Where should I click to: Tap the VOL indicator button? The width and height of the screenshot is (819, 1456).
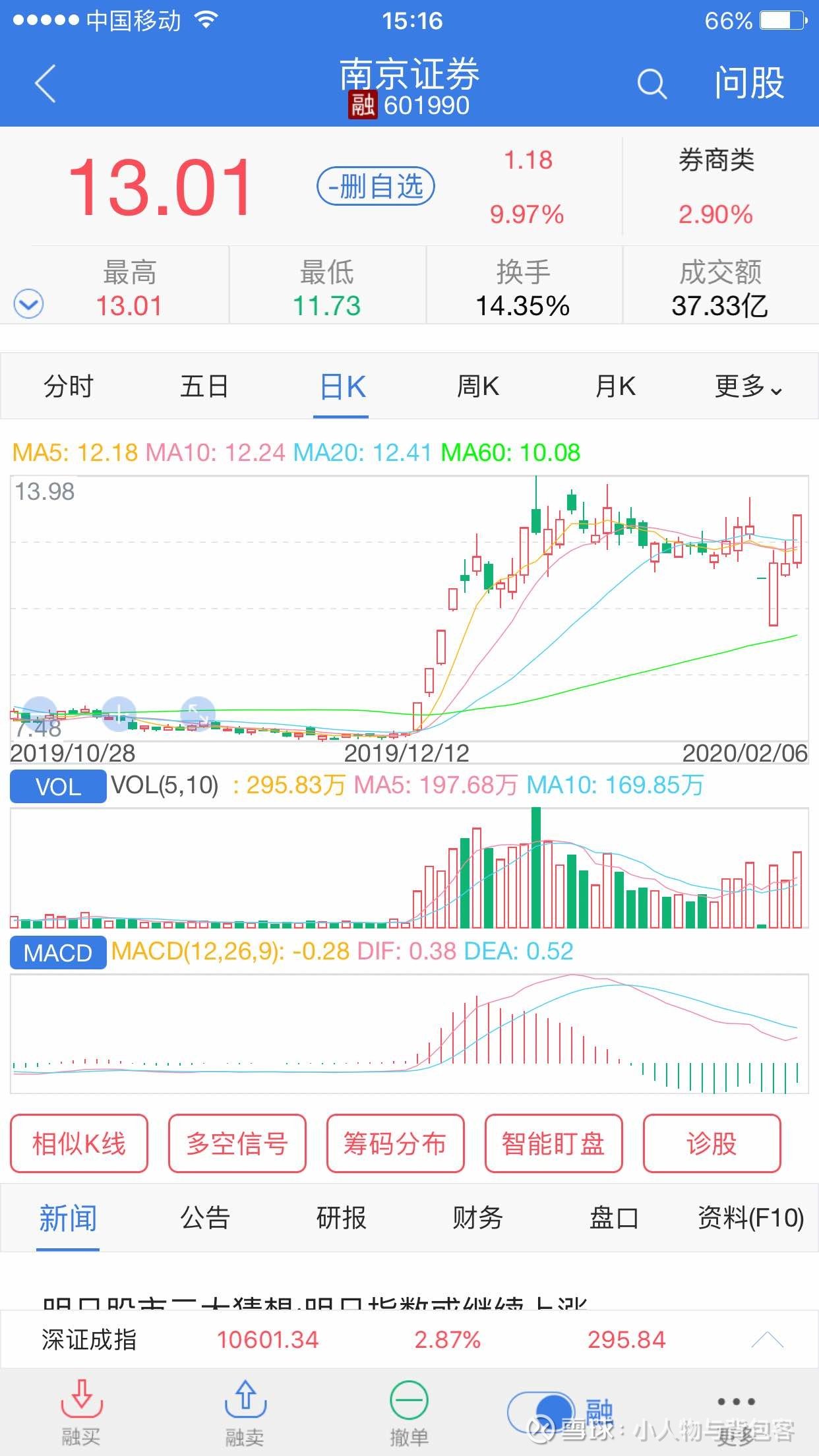click(58, 786)
